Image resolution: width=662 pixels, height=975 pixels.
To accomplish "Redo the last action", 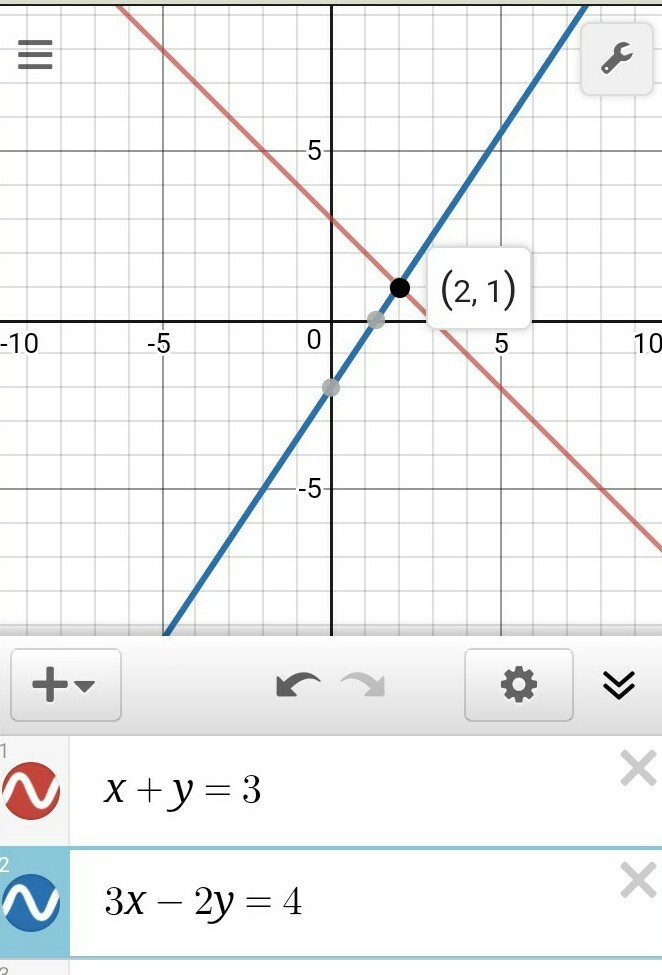I will (x=363, y=685).
